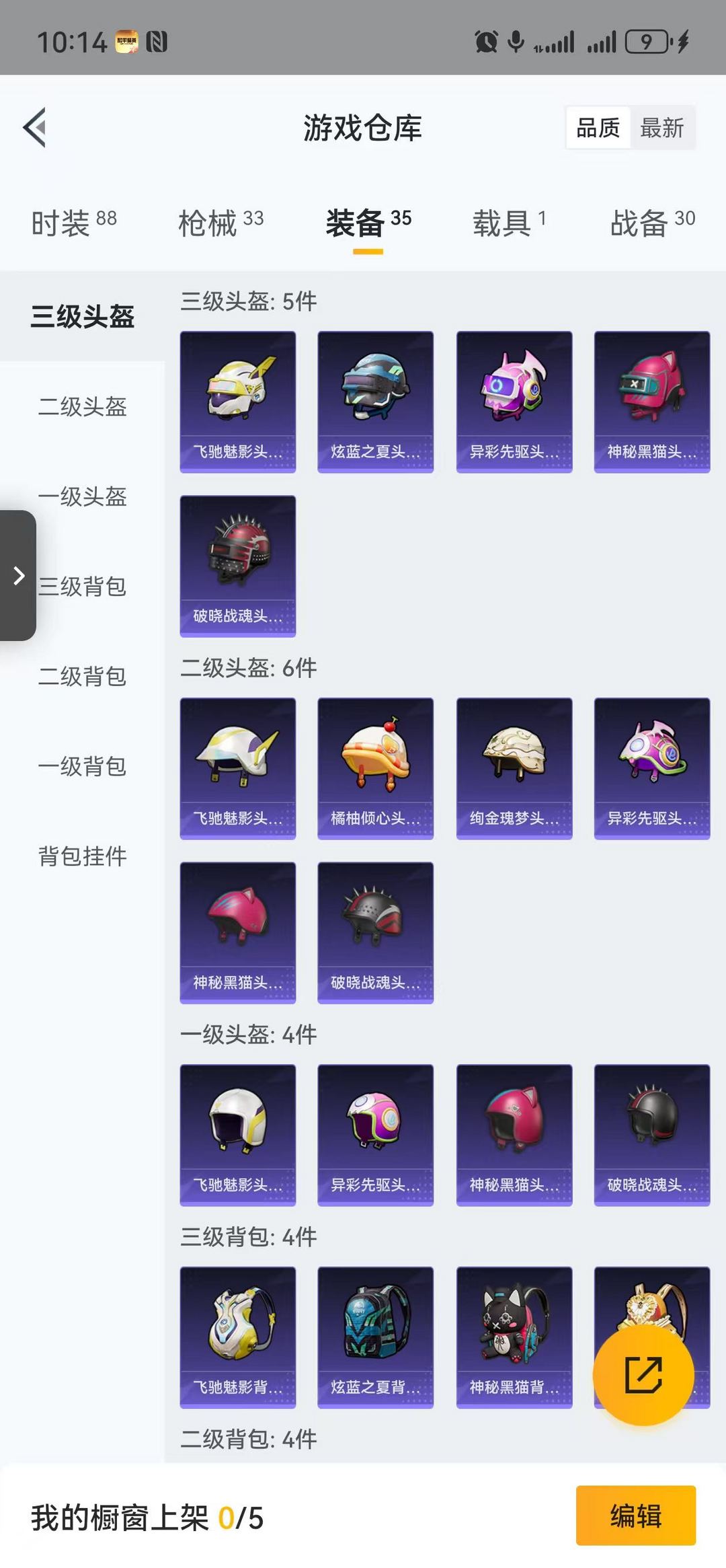
Task: Tap the 编辑 button
Action: [635, 1516]
